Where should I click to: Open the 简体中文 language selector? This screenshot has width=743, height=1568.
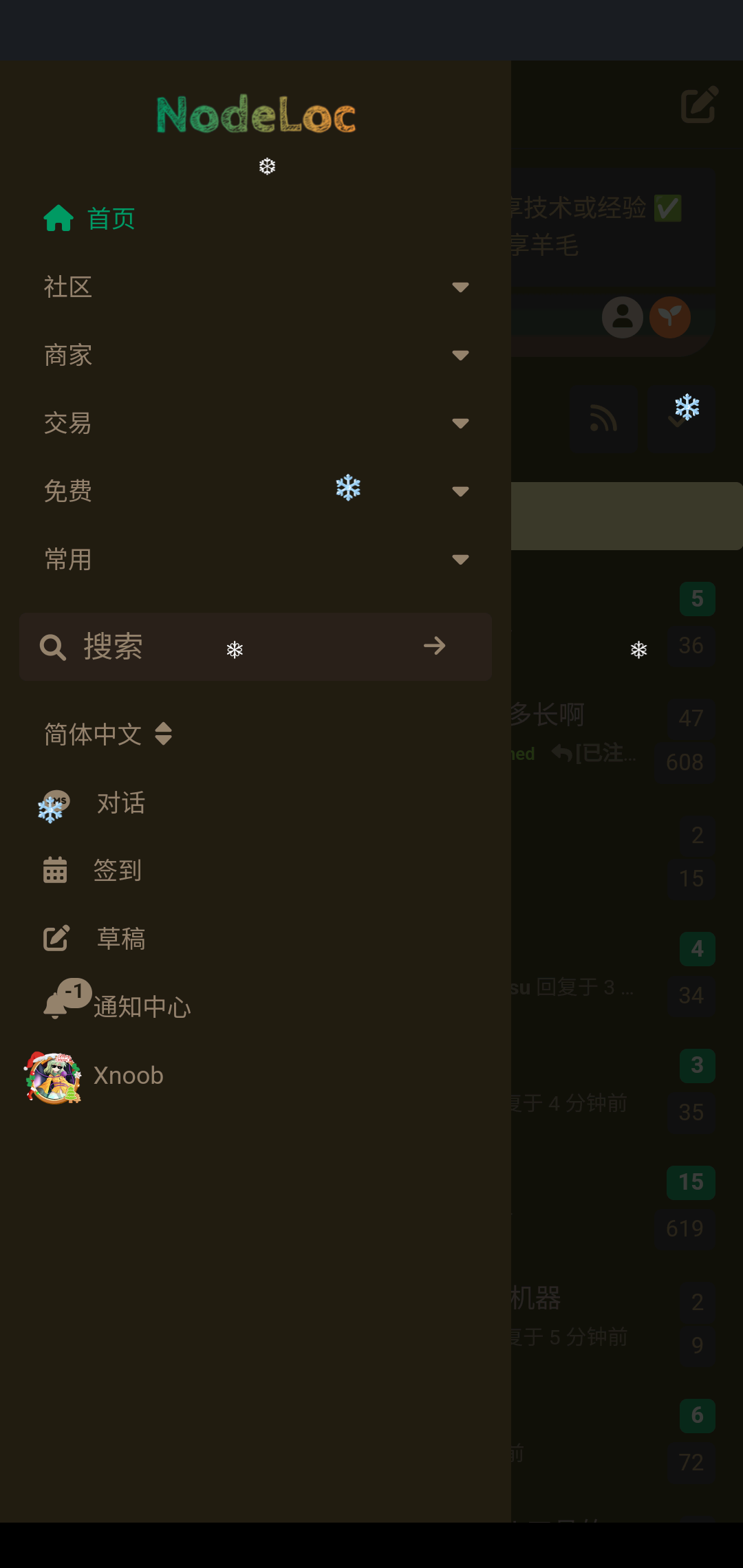[108, 734]
